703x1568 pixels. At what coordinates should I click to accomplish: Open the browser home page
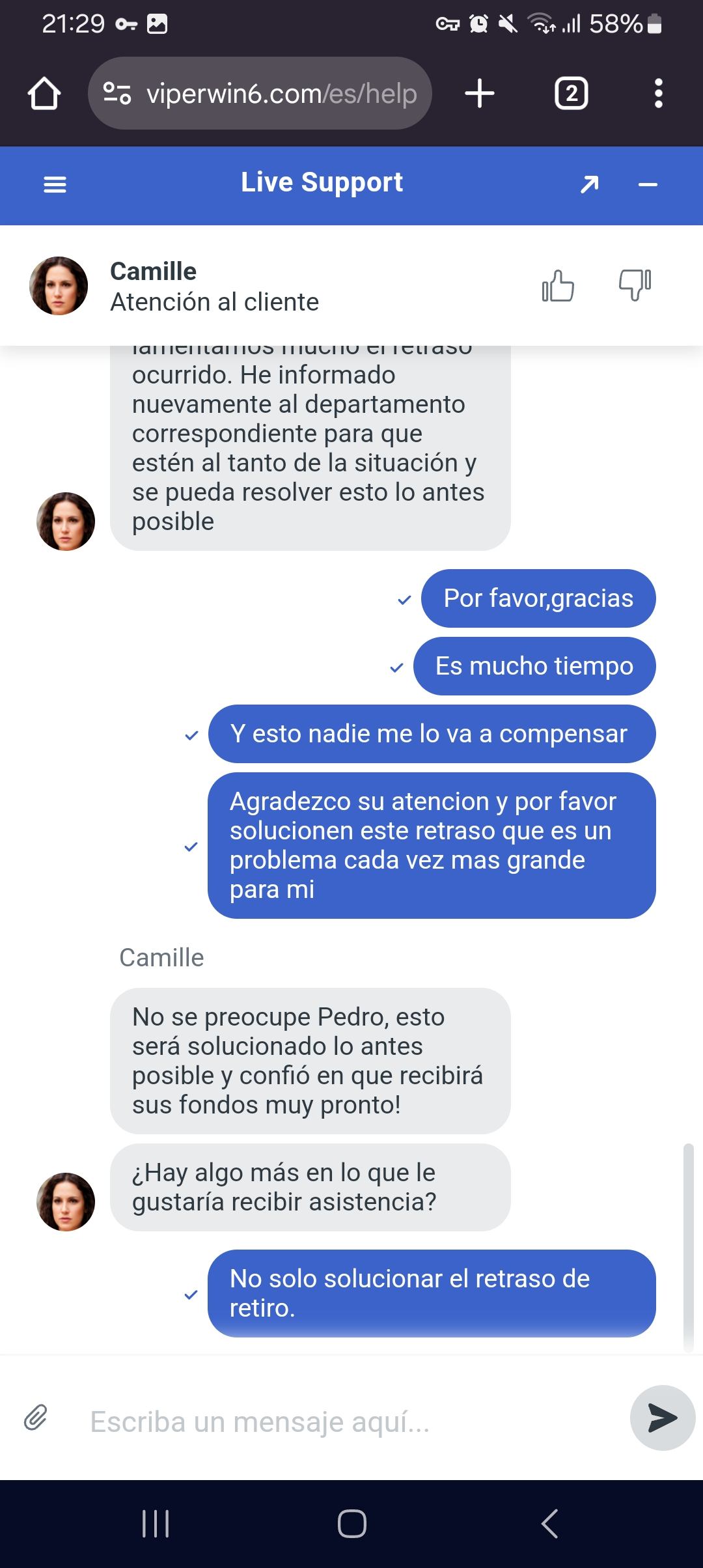point(44,94)
